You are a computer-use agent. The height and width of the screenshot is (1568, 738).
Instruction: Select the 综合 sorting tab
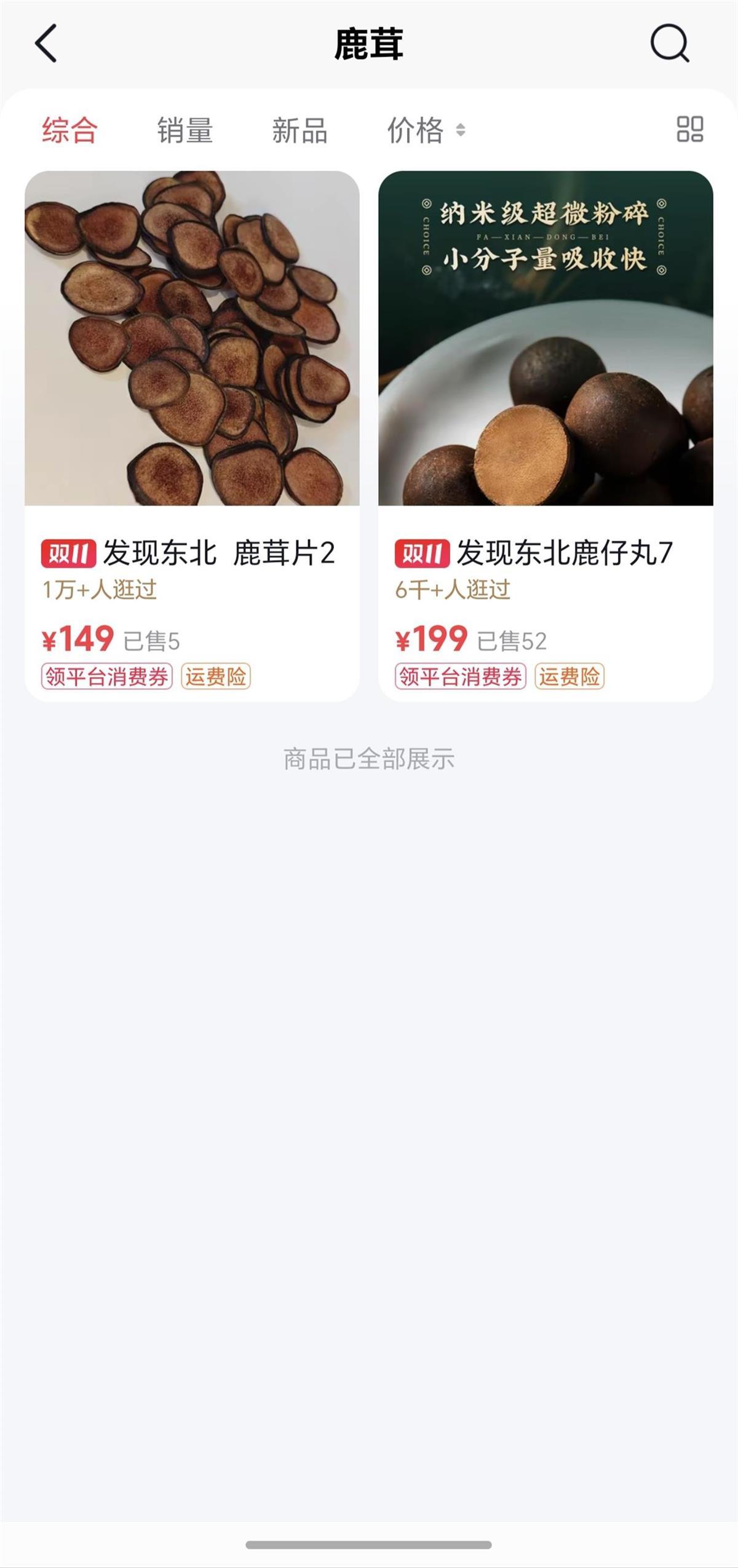coord(69,130)
